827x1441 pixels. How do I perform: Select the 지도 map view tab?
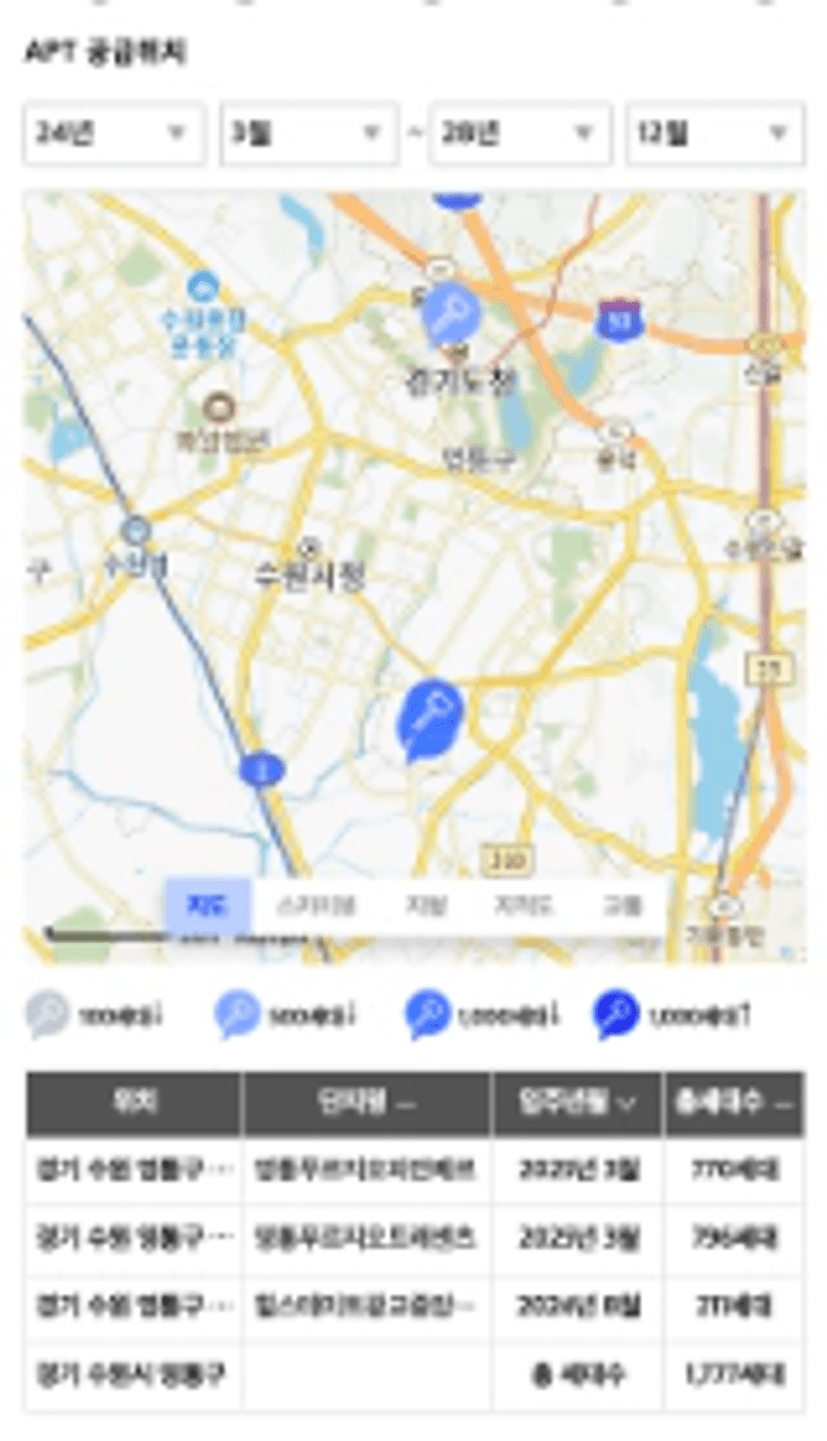[207, 906]
